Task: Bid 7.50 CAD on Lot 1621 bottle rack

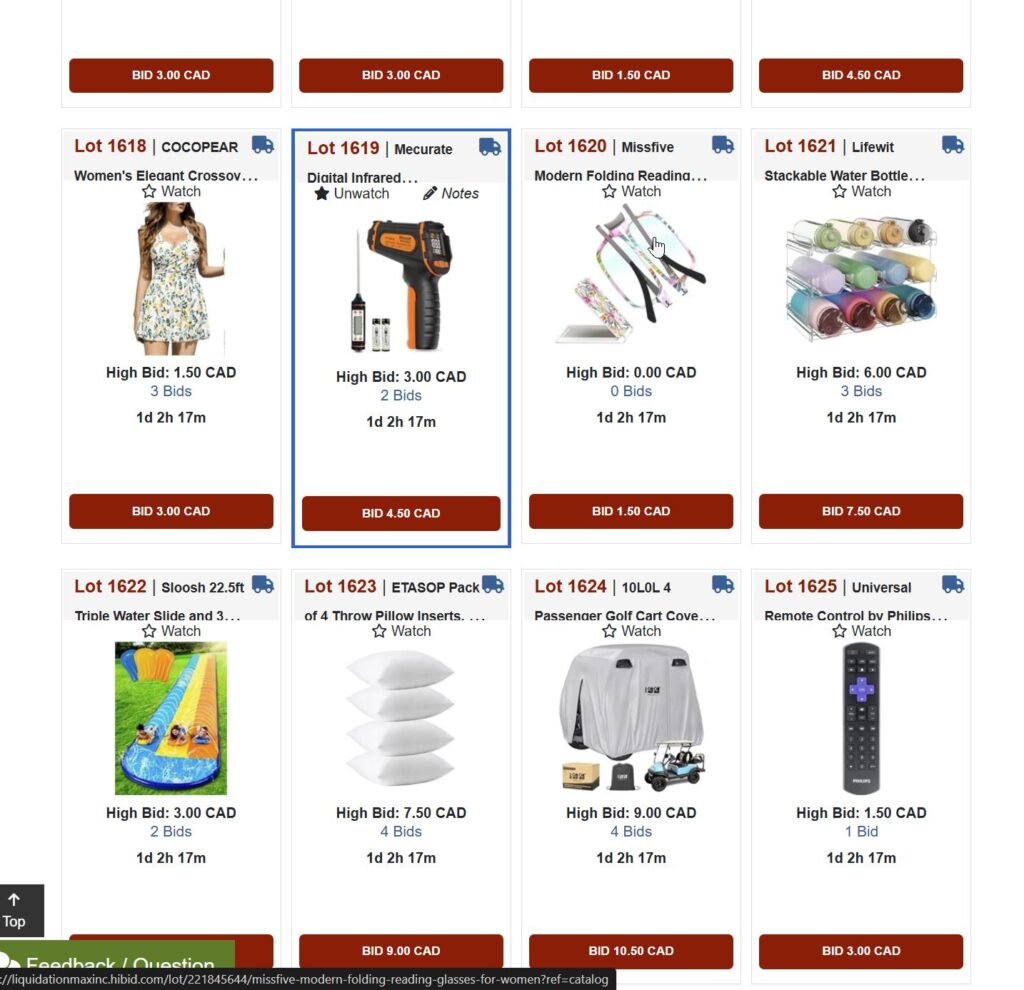Action: [x=861, y=511]
